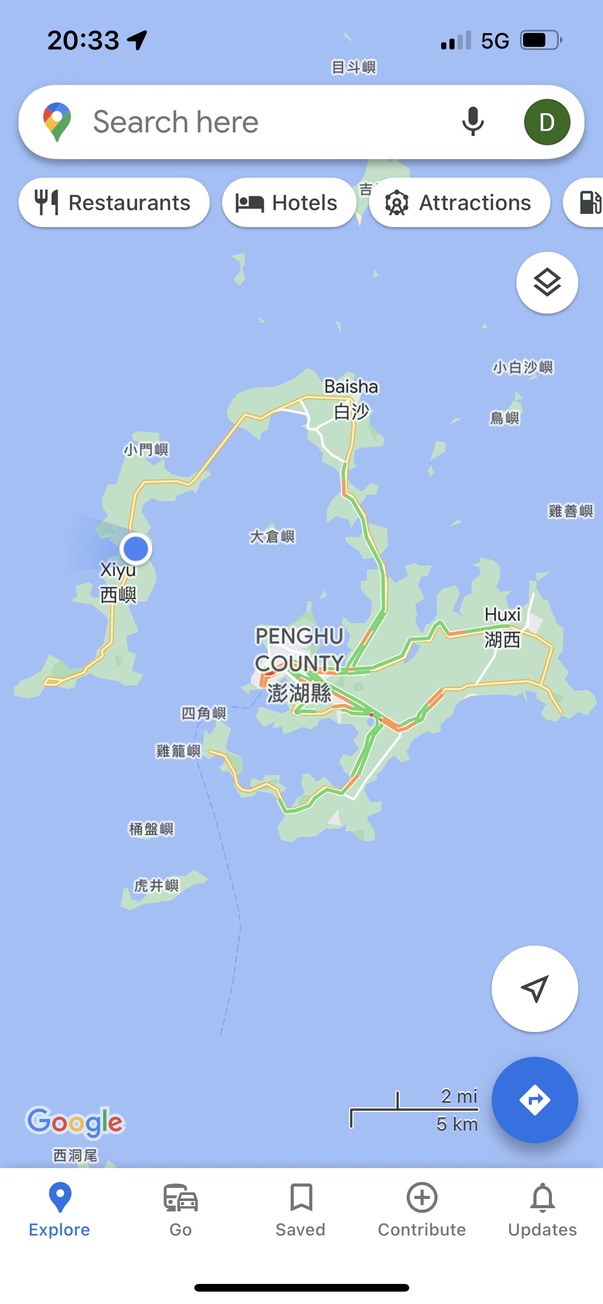Switch to the Updates tab
The image size is (603, 1304).
tap(542, 1210)
